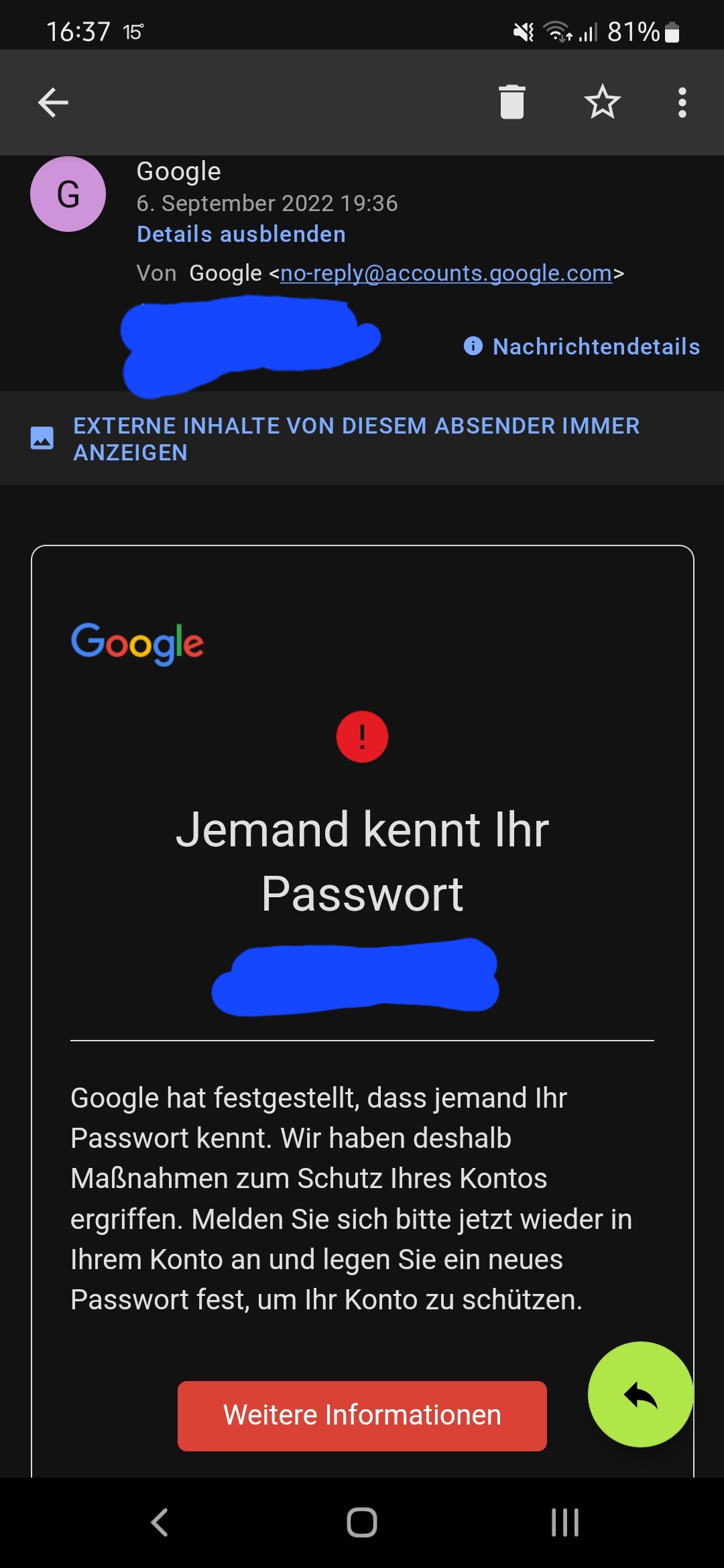Open the no-reply@accounts.google.com sender address
The width and height of the screenshot is (724, 1568).
point(446,273)
